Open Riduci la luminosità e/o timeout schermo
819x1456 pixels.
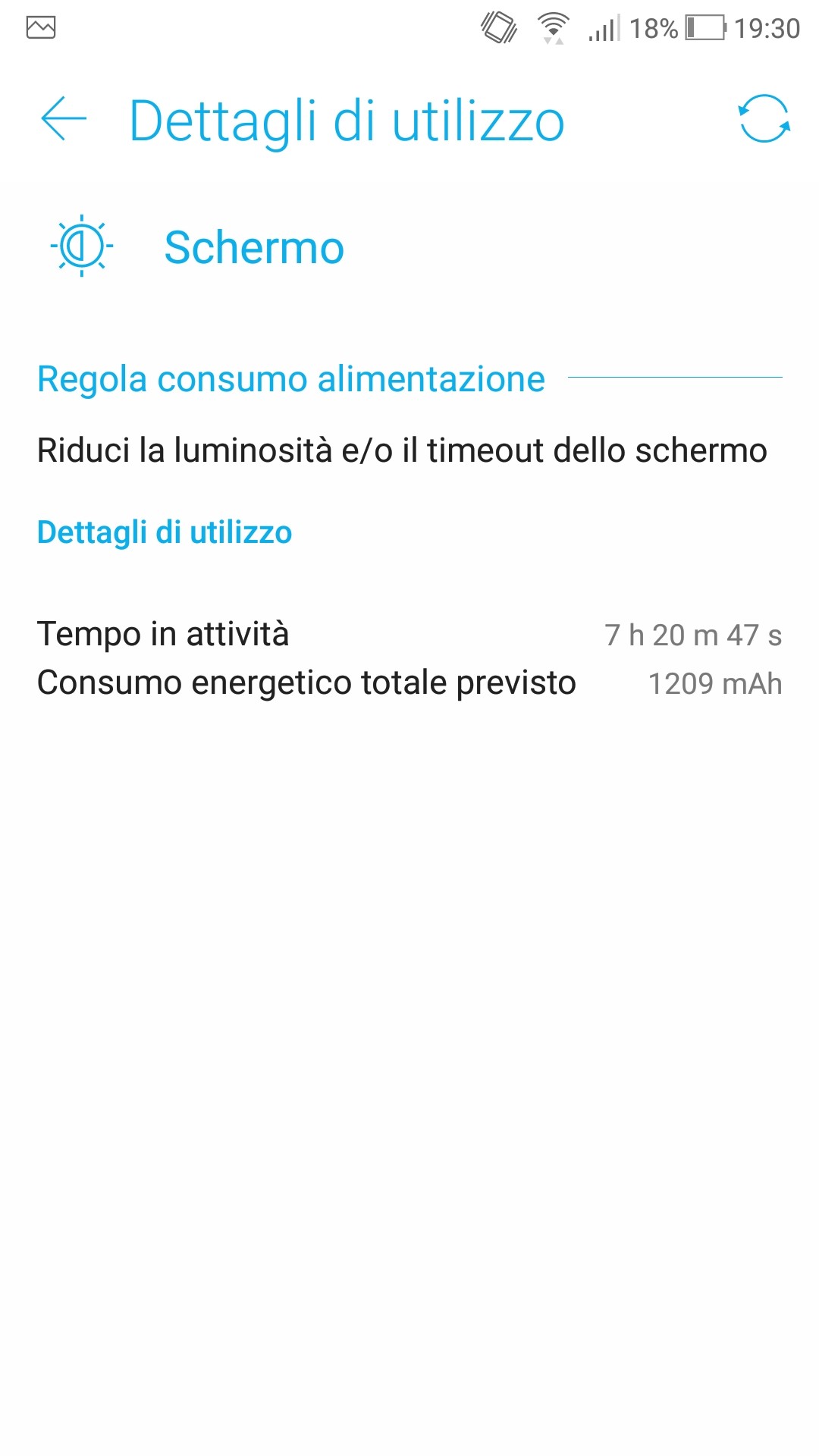(402, 450)
